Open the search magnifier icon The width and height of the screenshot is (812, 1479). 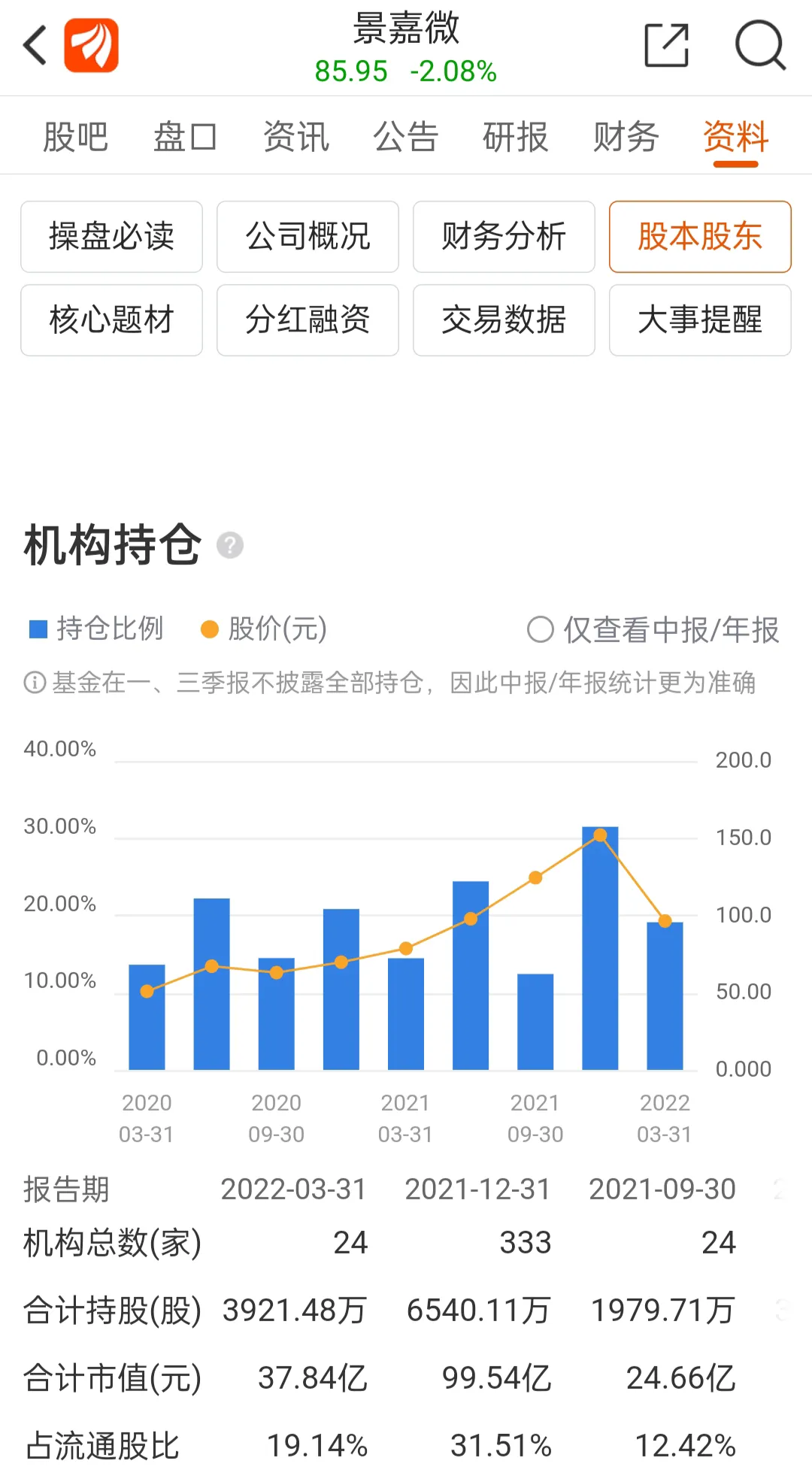pos(759,46)
